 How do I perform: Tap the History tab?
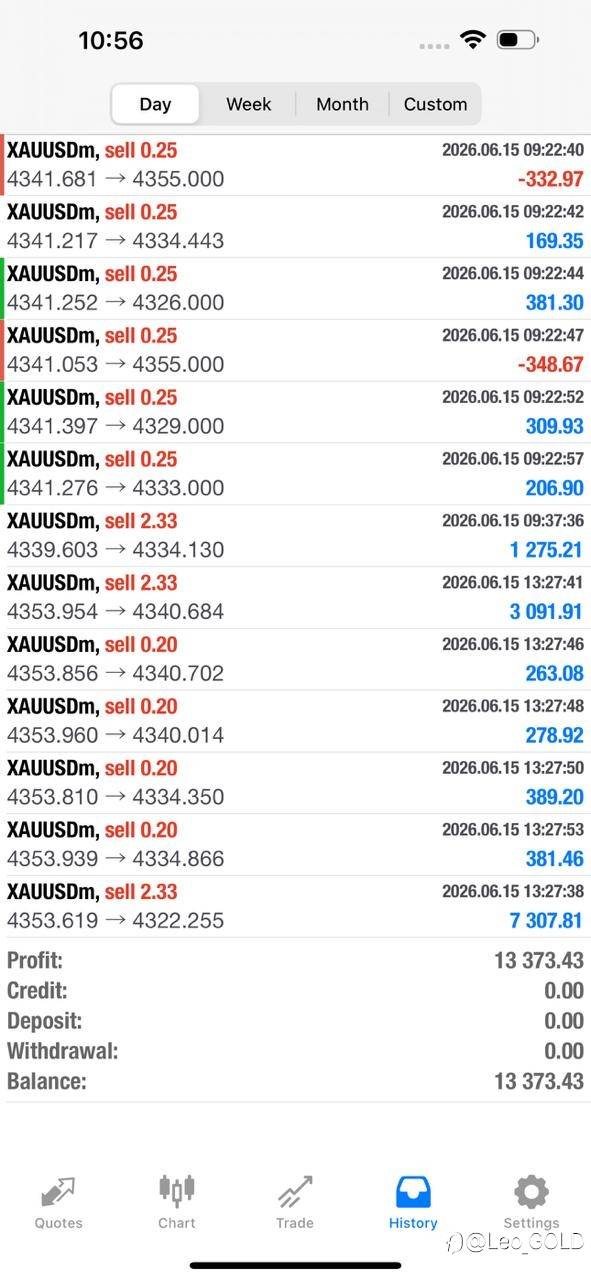(x=413, y=1203)
